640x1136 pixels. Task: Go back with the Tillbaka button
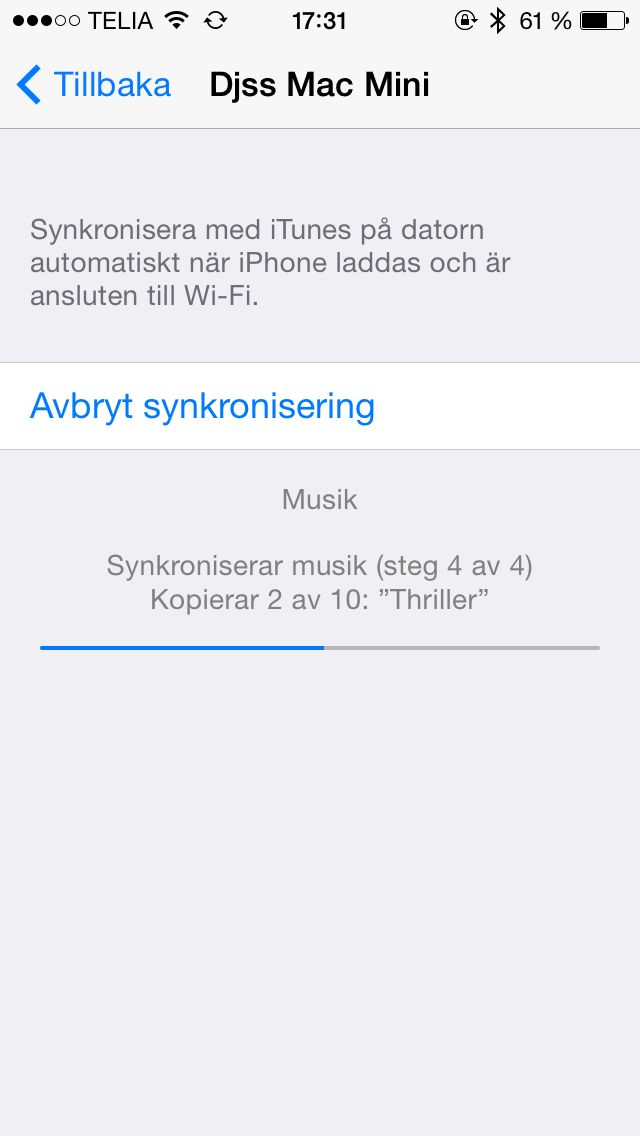pyautogui.click(x=93, y=85)
